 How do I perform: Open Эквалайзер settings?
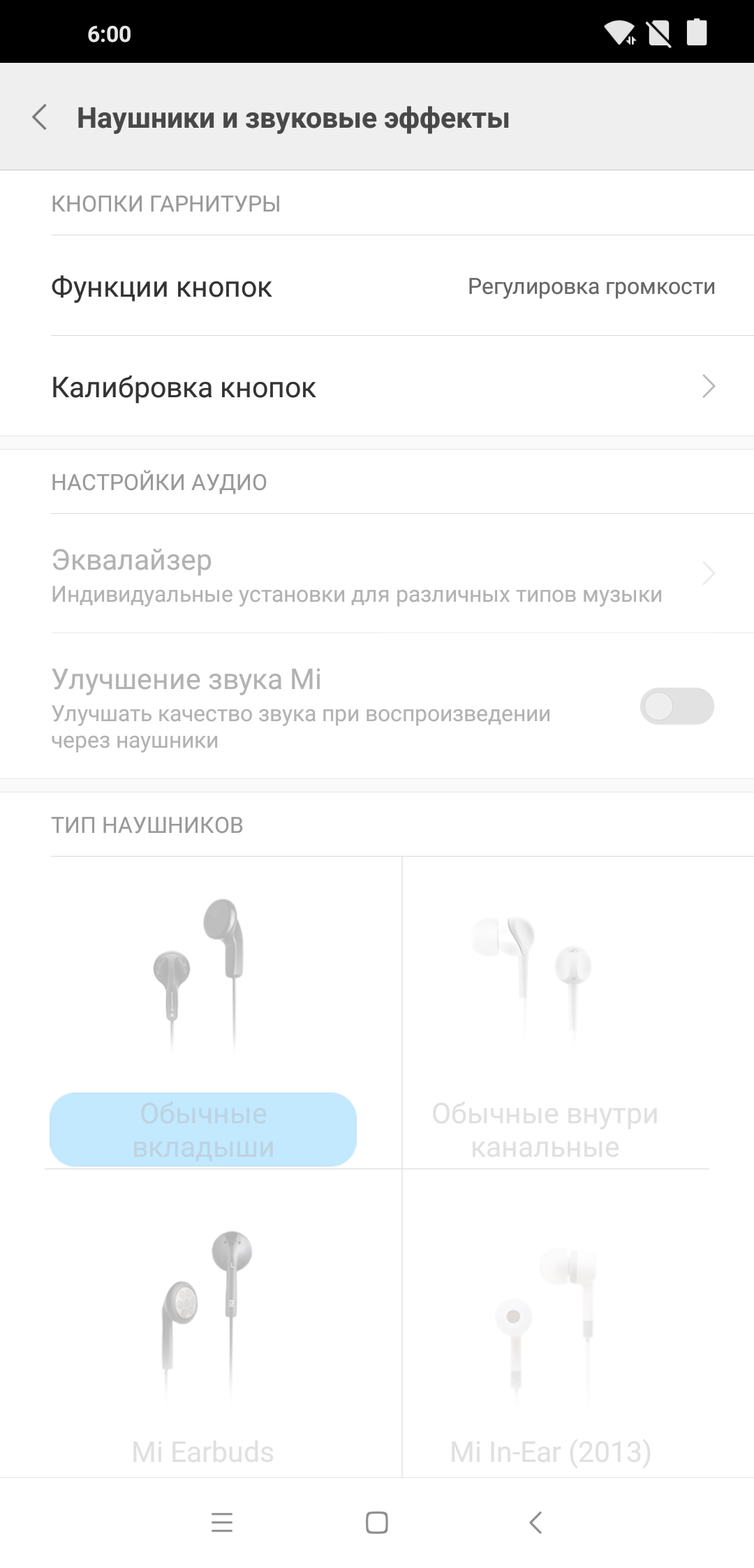377,575
